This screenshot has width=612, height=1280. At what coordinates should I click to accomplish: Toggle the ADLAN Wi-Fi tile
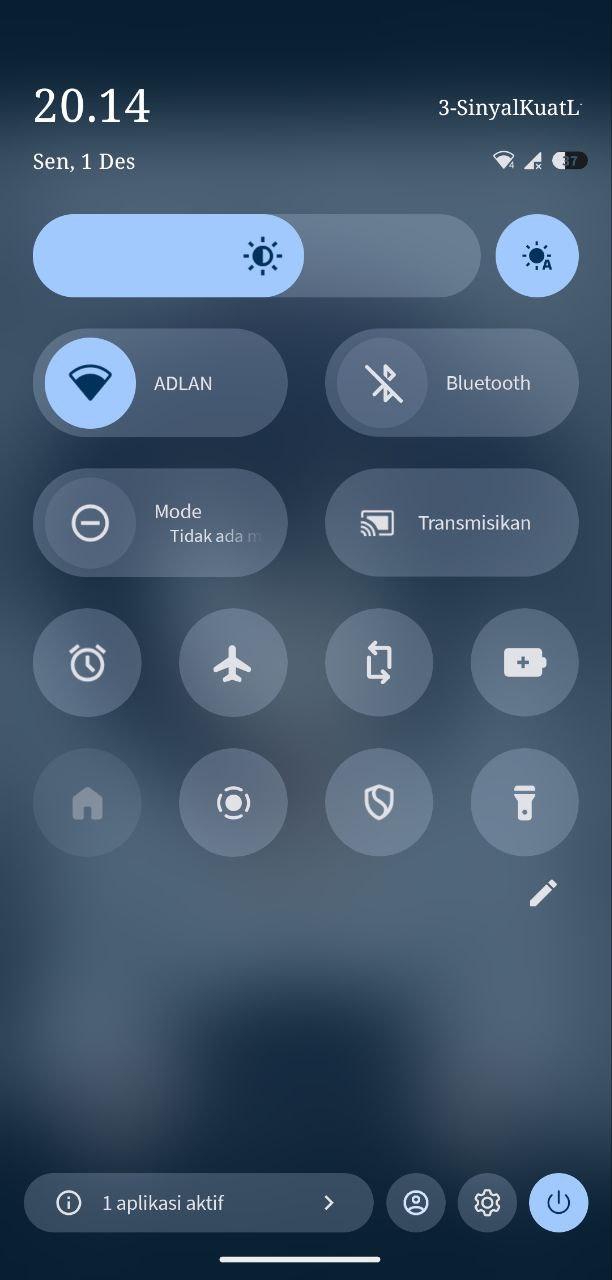[x=91, y=383]
